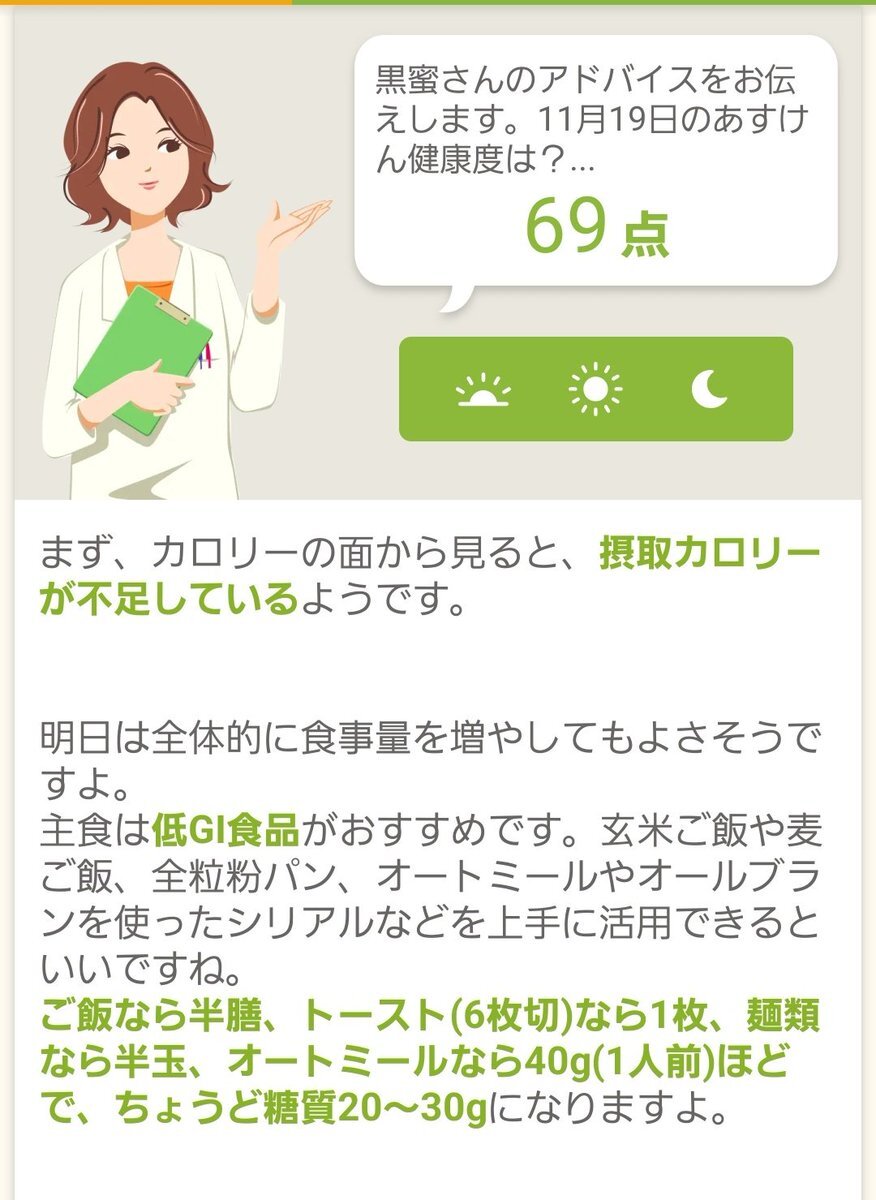Screen dimensions: 876x1200
Task: Show the breakfast advice with the sunrise icon
Action: 483,390
